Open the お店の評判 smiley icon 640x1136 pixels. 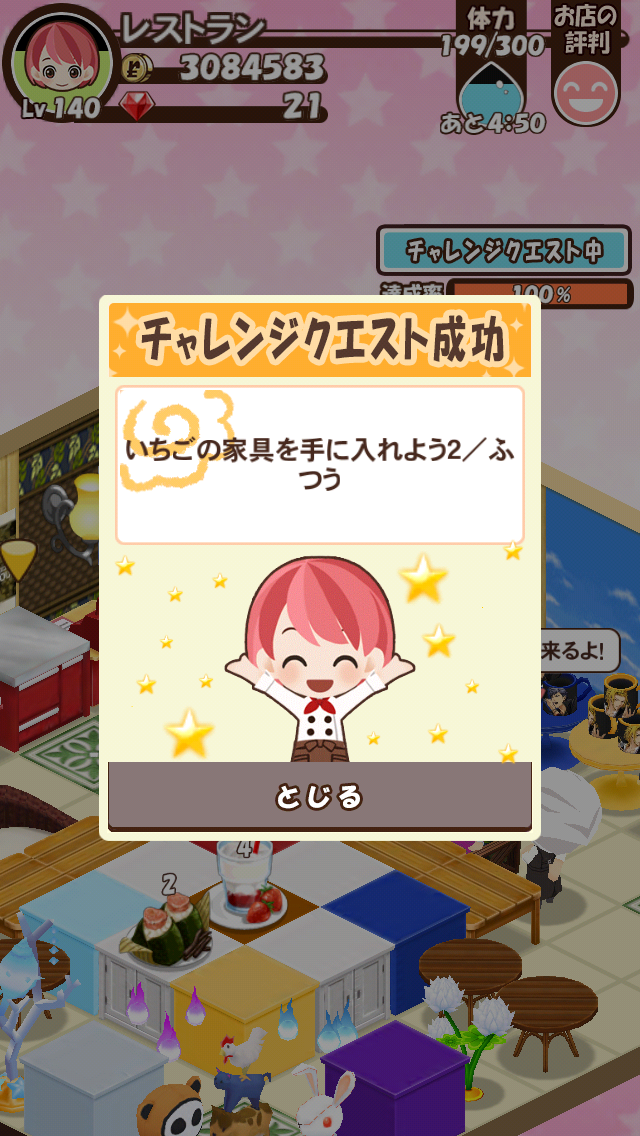click(586, 92)
